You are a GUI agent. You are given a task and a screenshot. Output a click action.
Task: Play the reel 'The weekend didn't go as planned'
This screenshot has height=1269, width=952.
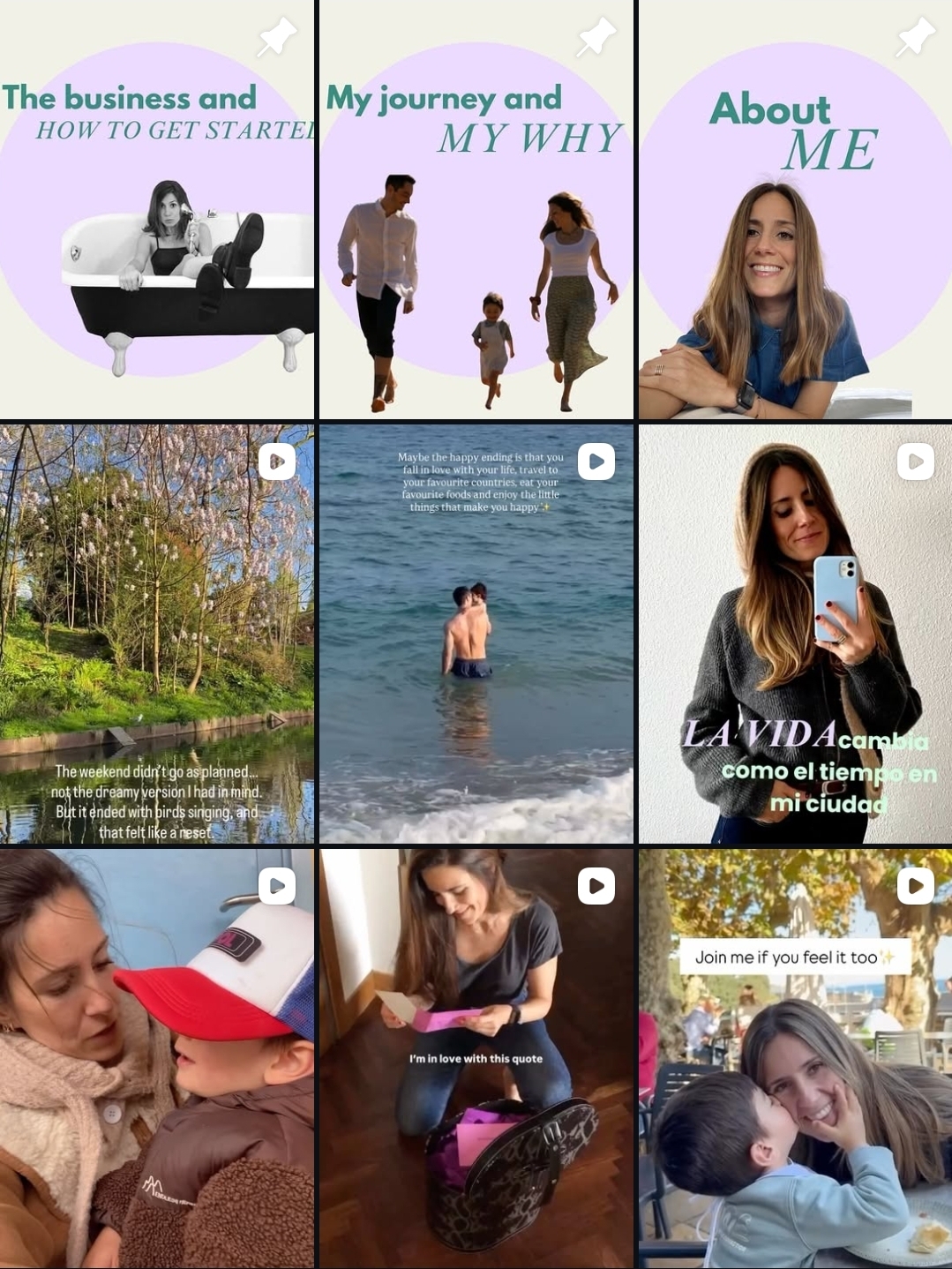click(x=157, y=634)
